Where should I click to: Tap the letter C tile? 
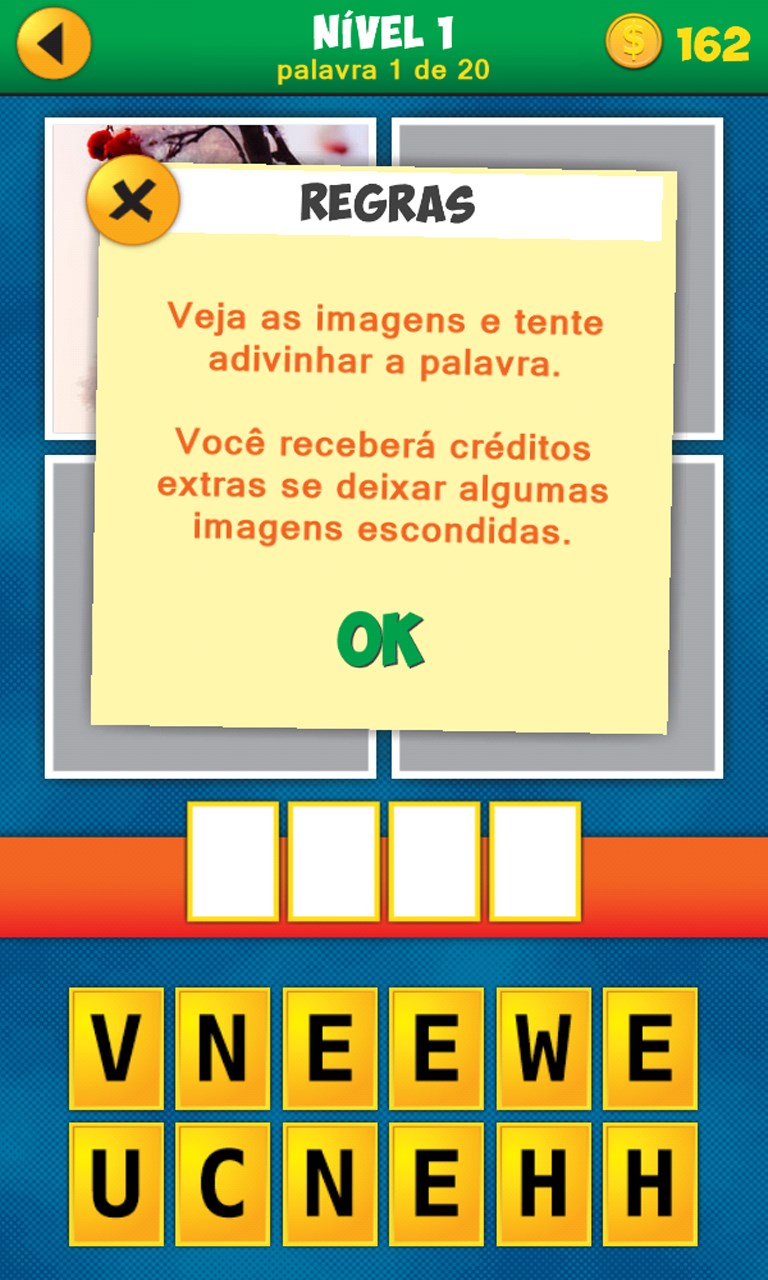click(223, 1183)
